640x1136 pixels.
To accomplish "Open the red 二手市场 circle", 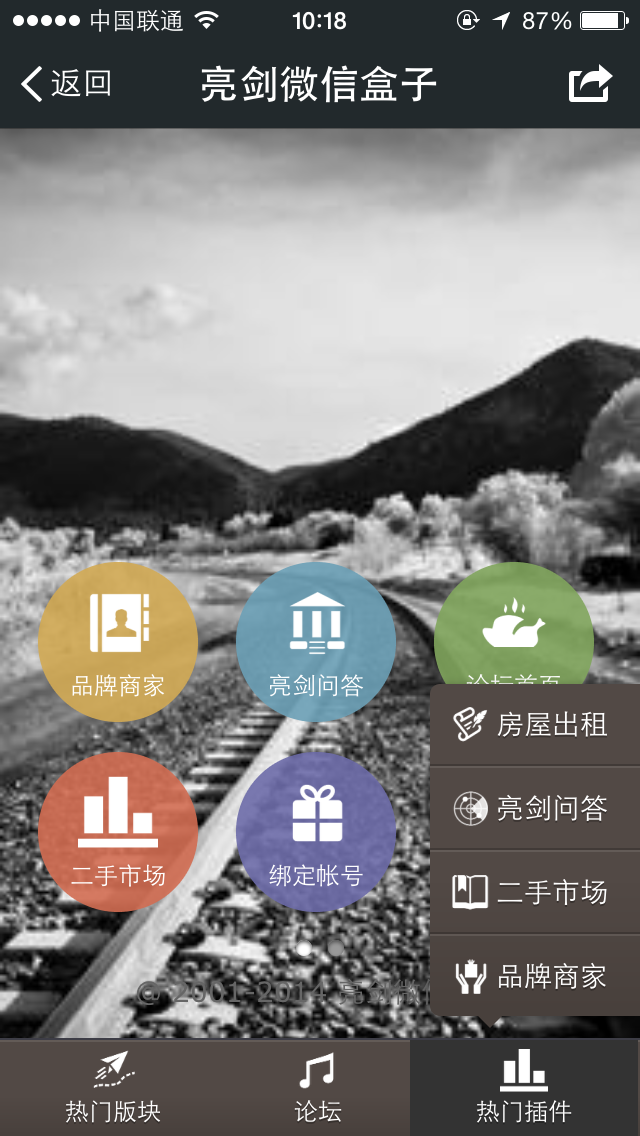I will (118, 832).
